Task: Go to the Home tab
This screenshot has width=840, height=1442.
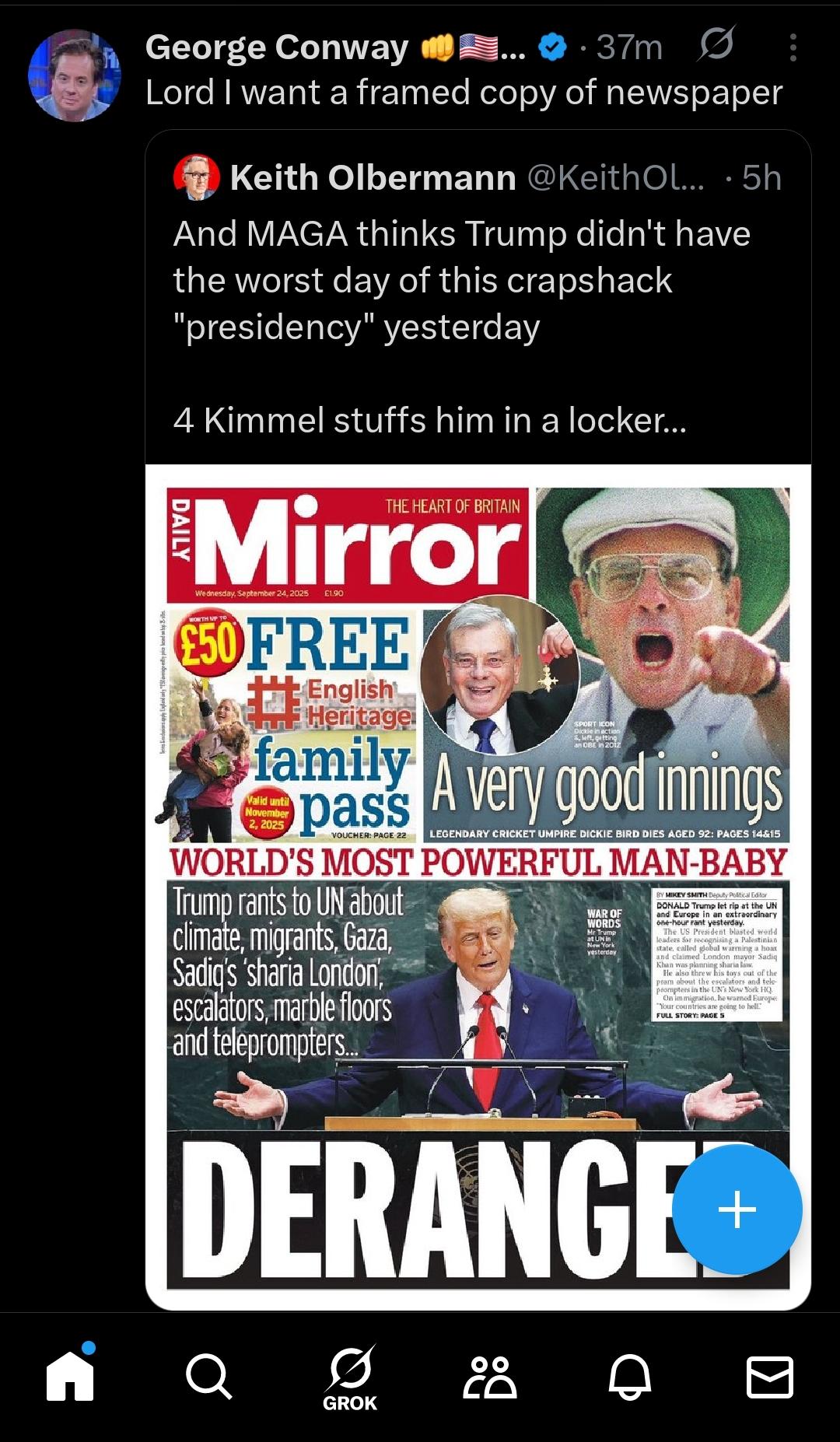Action: point(70,1377)
